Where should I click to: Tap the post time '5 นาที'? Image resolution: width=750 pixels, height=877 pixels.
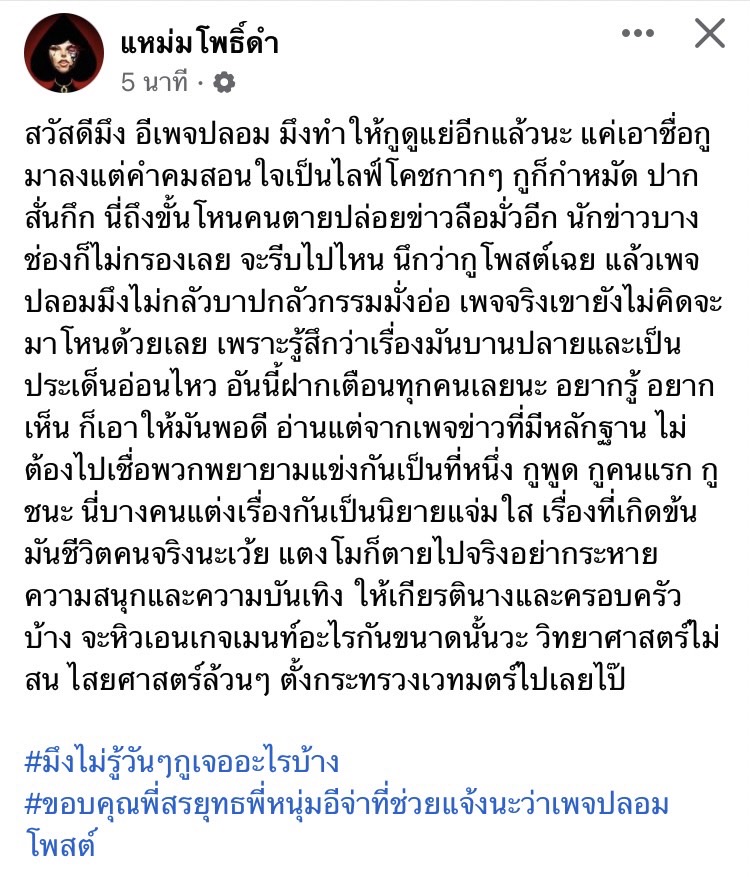[154, 83]
